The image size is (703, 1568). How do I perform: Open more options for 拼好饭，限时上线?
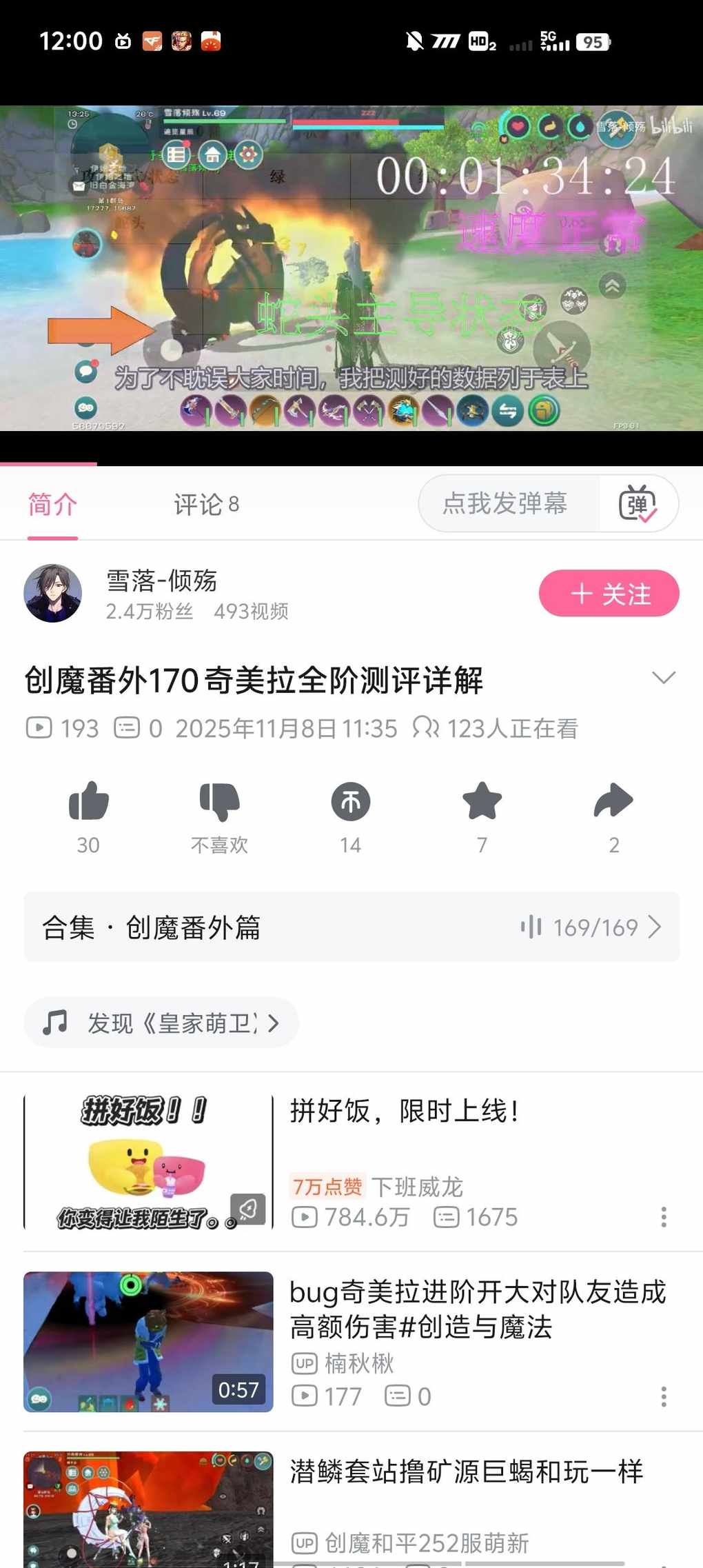coord(664,1217)
